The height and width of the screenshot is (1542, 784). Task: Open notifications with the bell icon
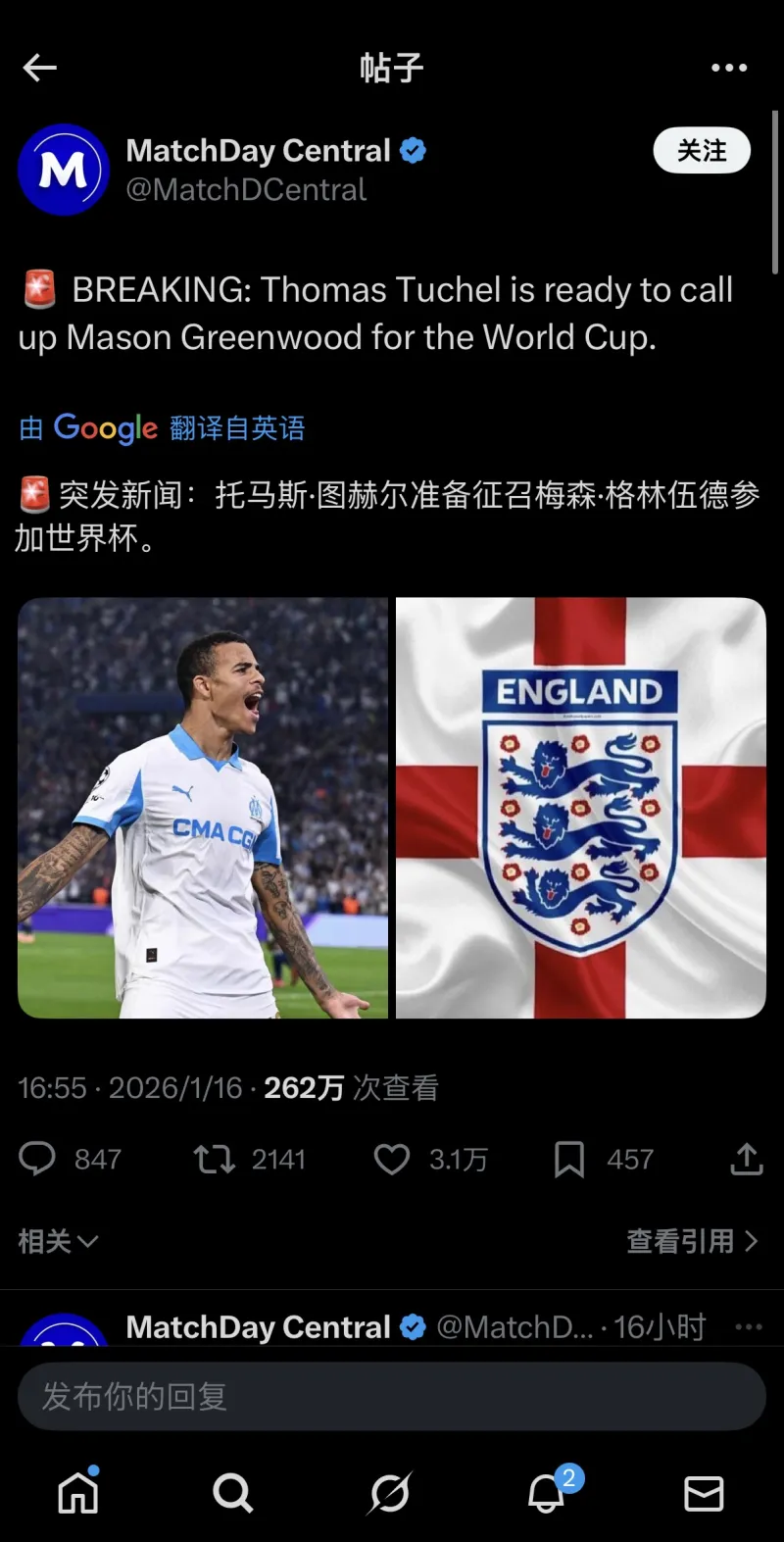click(547, 1493)
